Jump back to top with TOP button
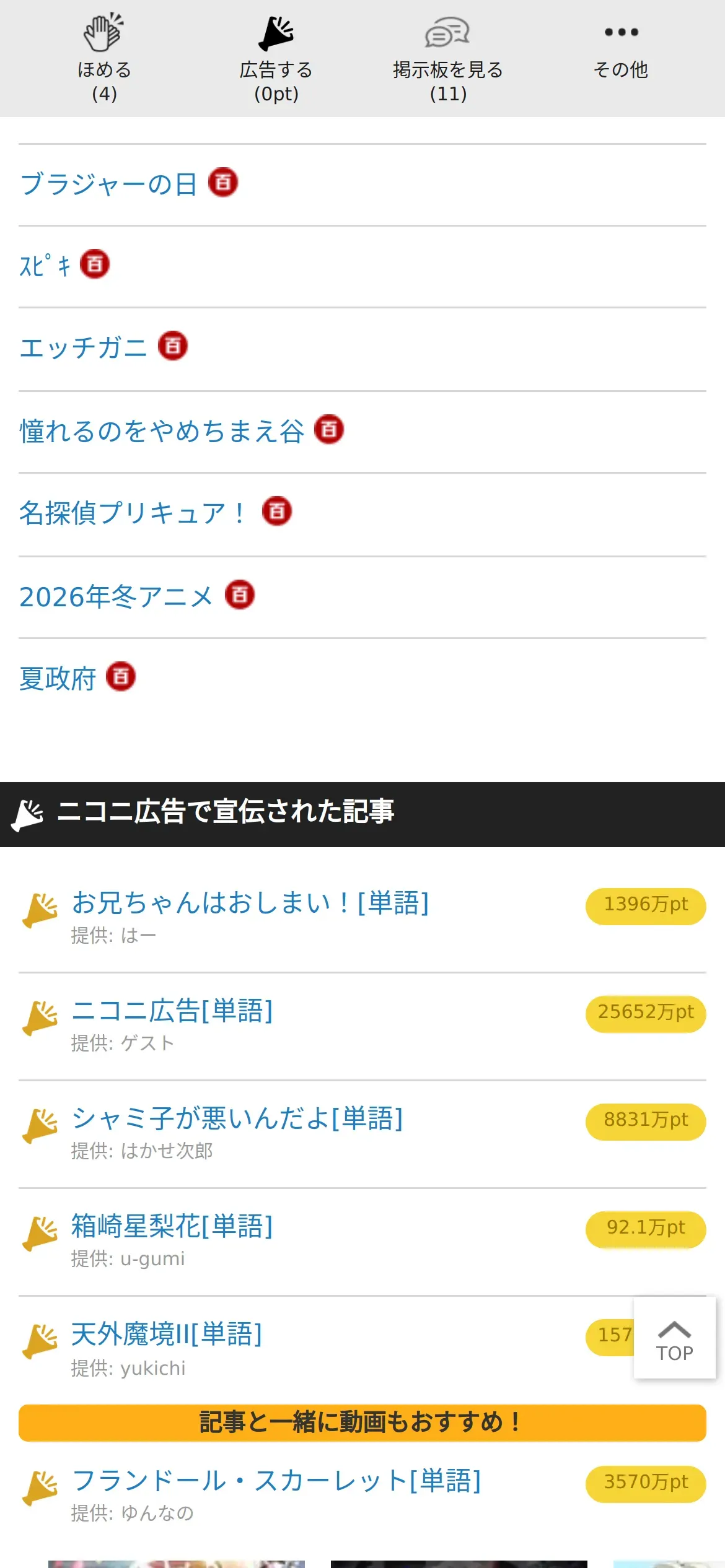Screen dimensions: 725x1568 coord(674,1338)
